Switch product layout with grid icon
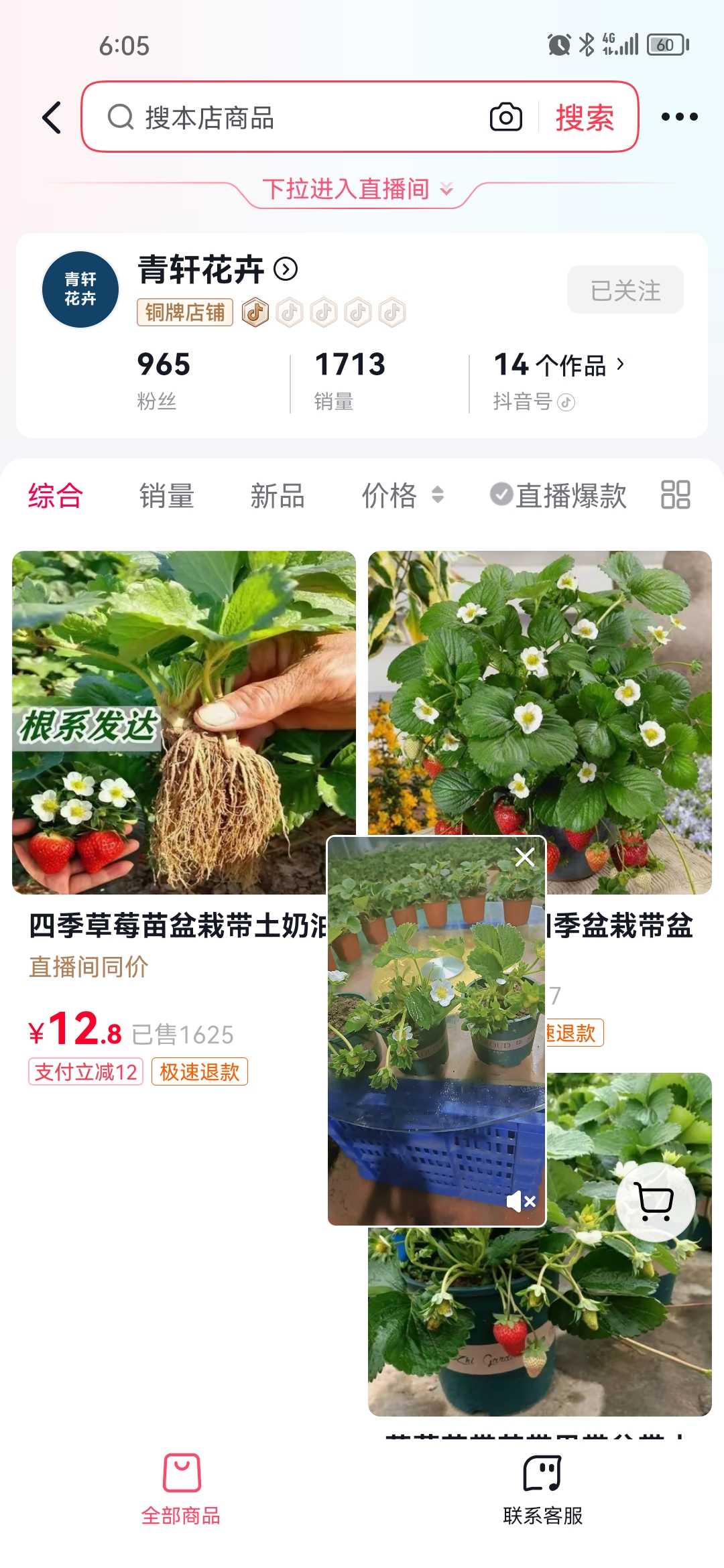The height and width of the screenshot is (1568, 724). coord(675,495)
